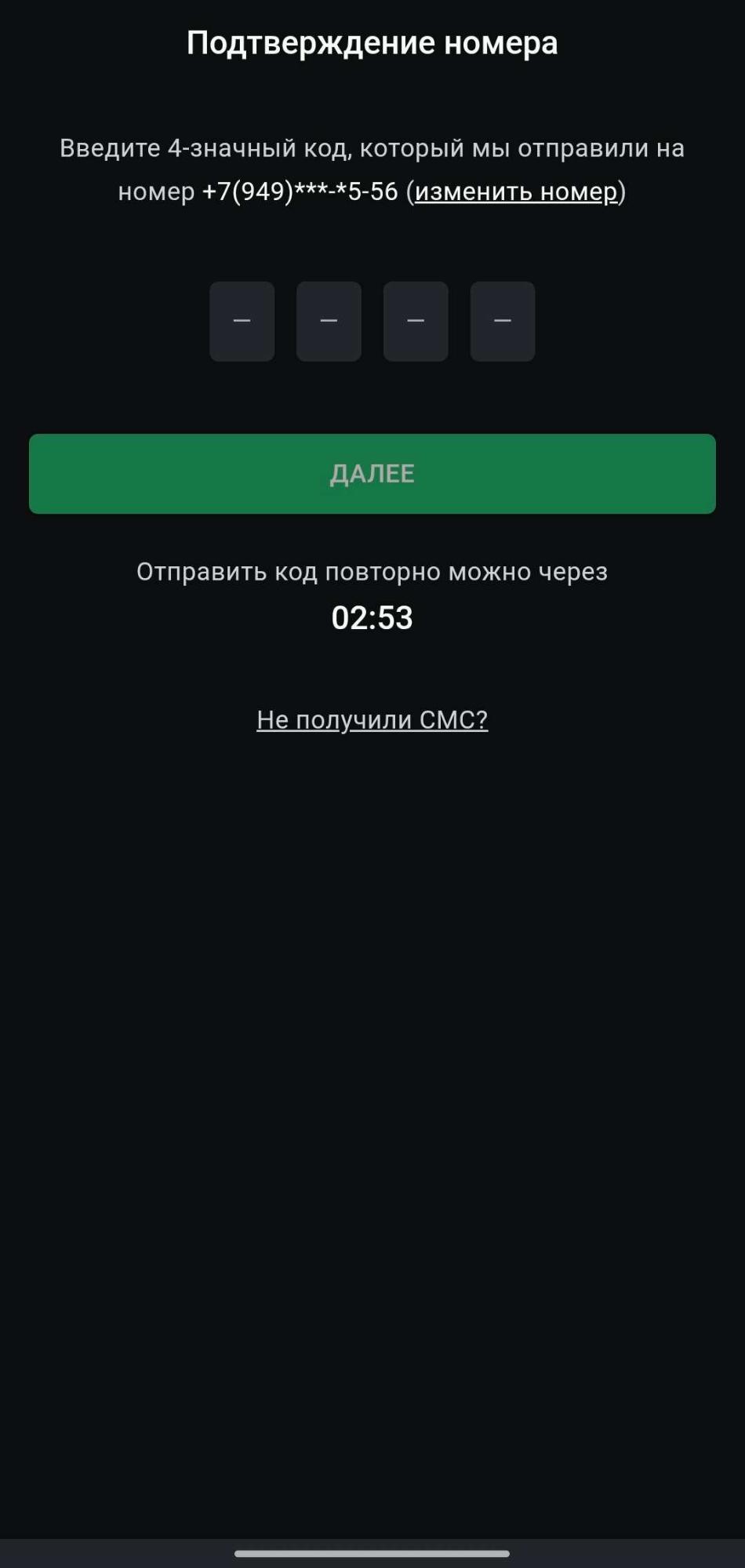
Task: Tap the изменить номер link
Action: (x=516, y=191)
